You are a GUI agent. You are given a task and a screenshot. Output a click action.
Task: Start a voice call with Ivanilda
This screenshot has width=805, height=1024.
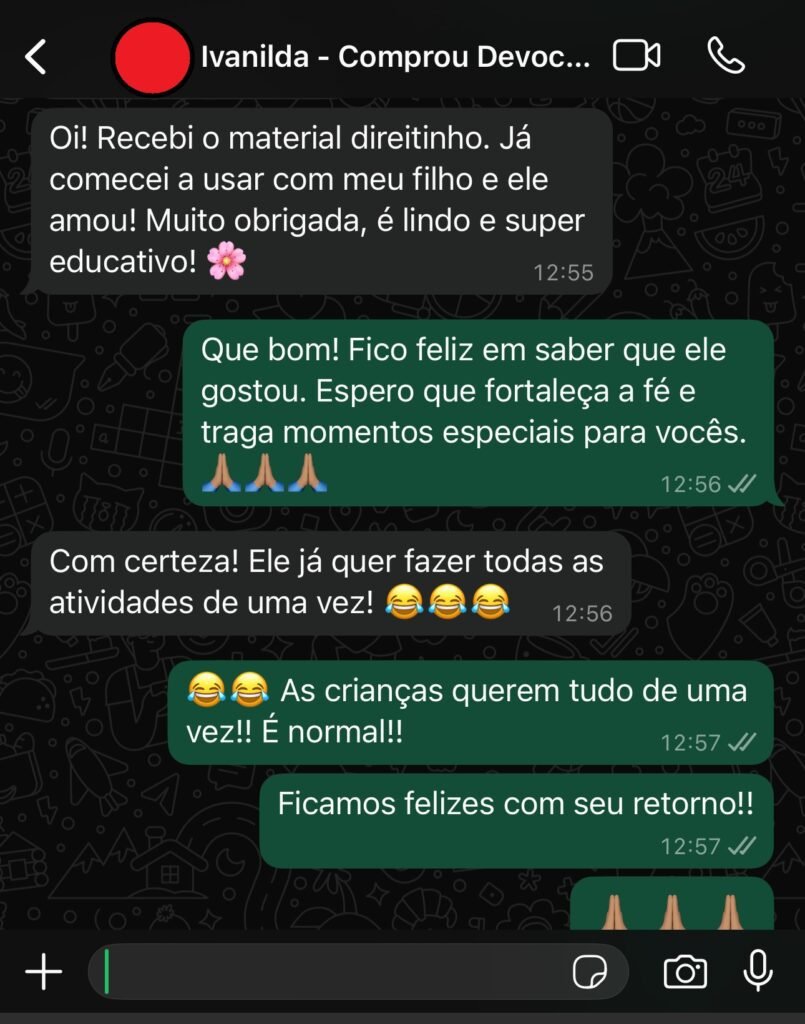point(726,56)
